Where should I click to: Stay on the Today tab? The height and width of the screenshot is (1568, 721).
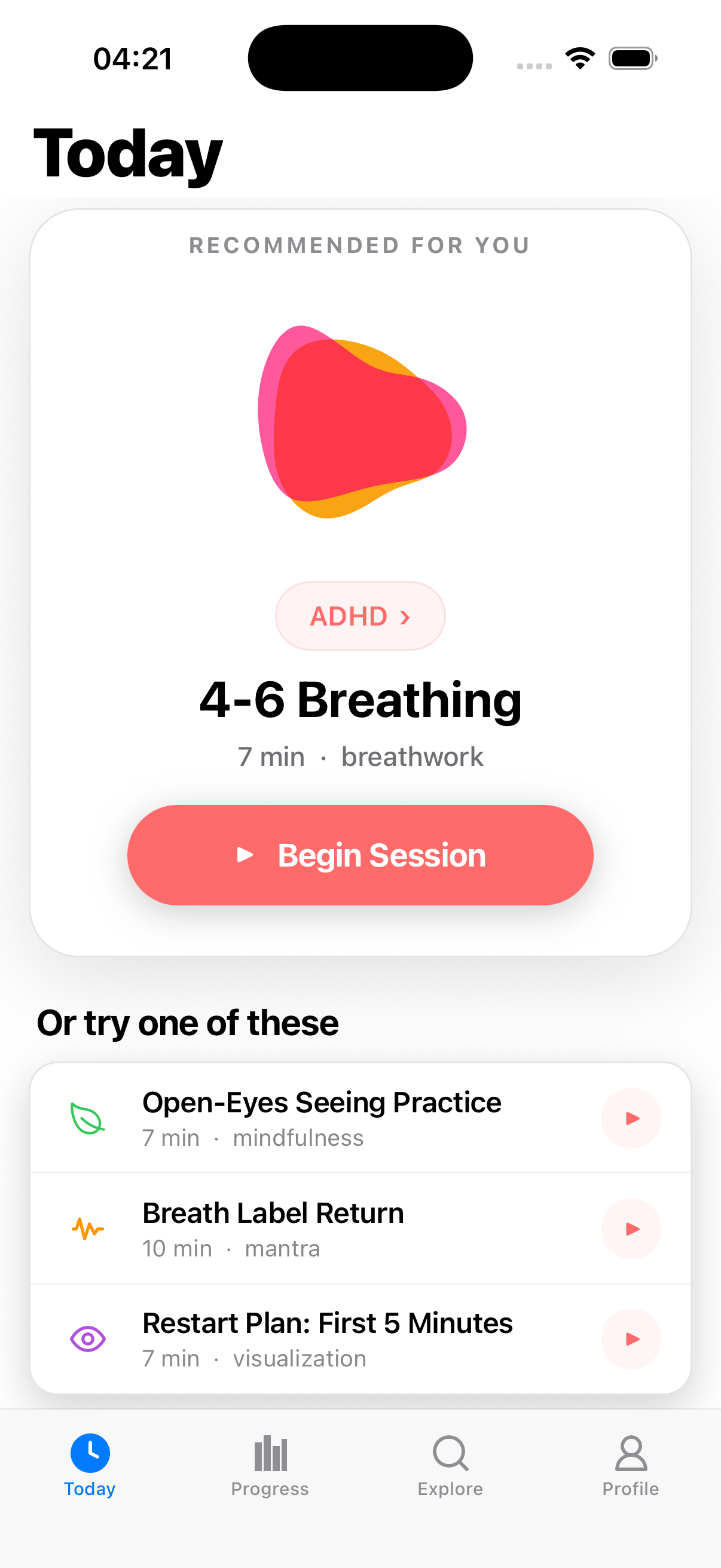pyautogui.click(x=90, y=1465)
